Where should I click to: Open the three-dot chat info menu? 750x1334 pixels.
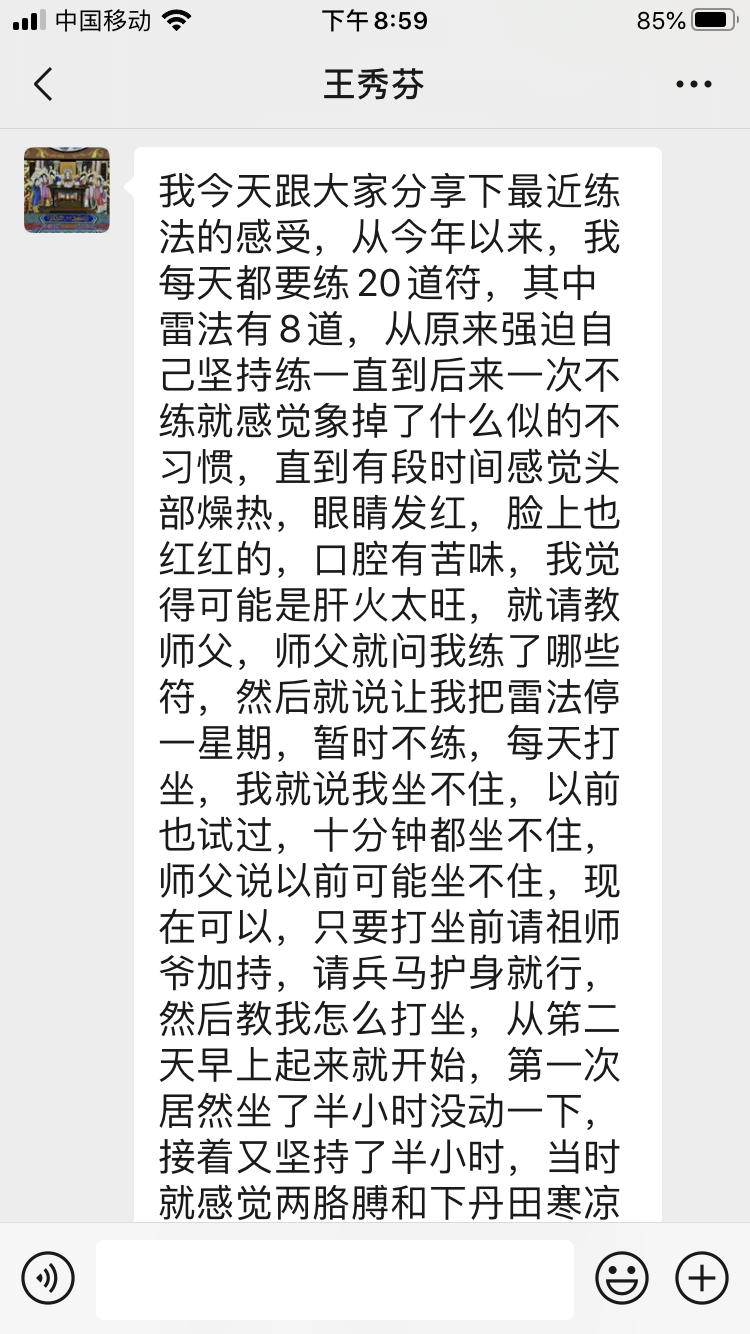point(694,84)
